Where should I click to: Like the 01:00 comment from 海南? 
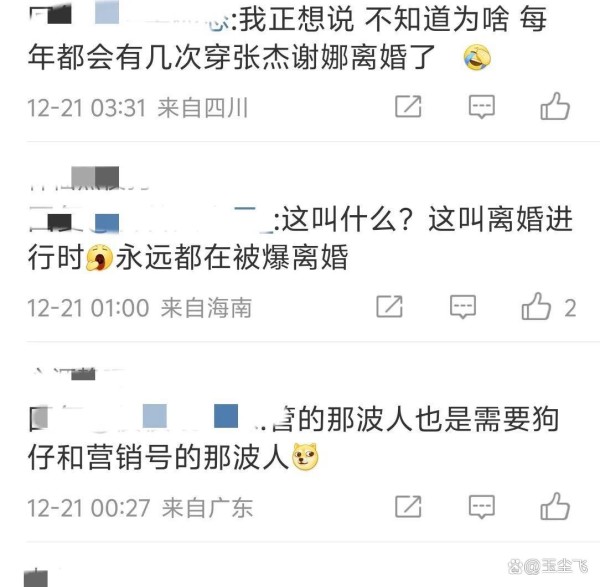(537, 306)
